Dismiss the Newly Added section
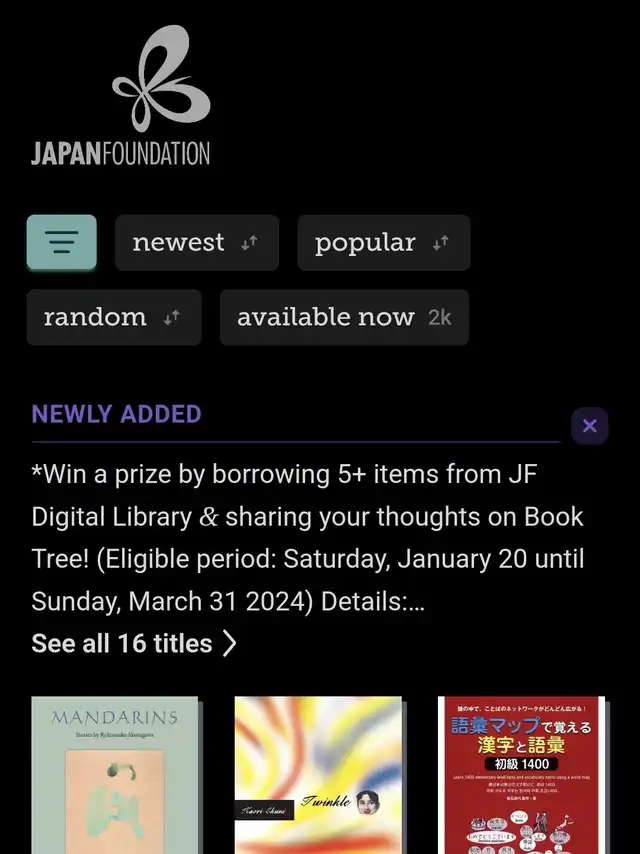The height and width of the screenshot is (854, 640). tap(590, 426)
